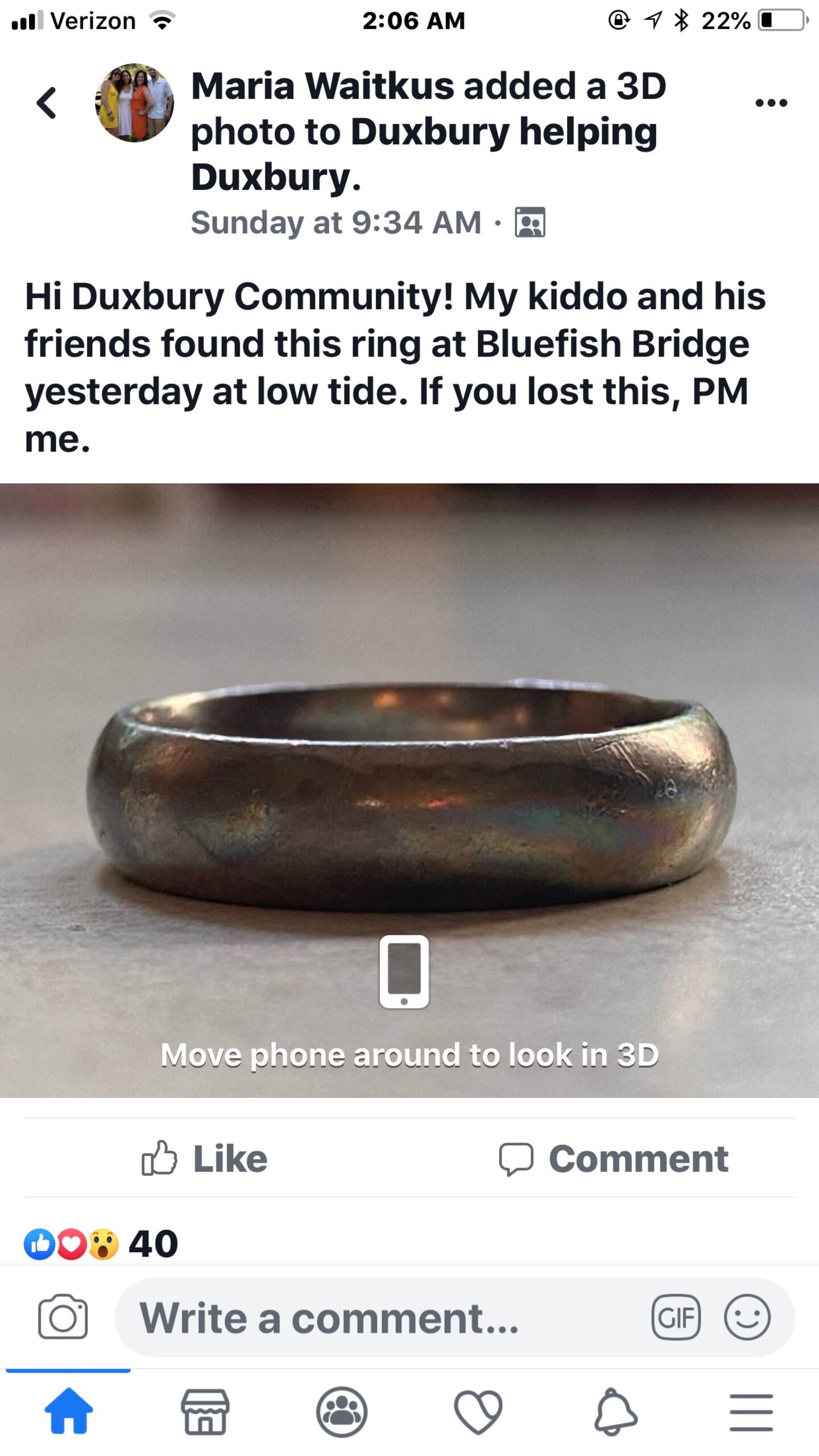
Task: Open the Marketplace tab
Action: point(205,1412)
